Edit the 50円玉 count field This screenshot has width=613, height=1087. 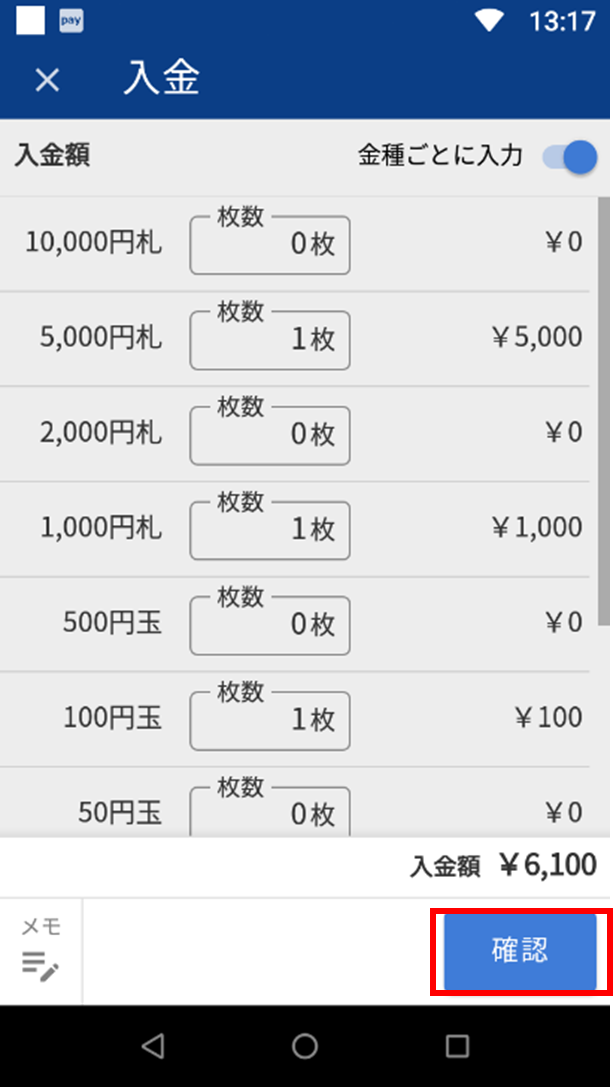coord(270,812)
